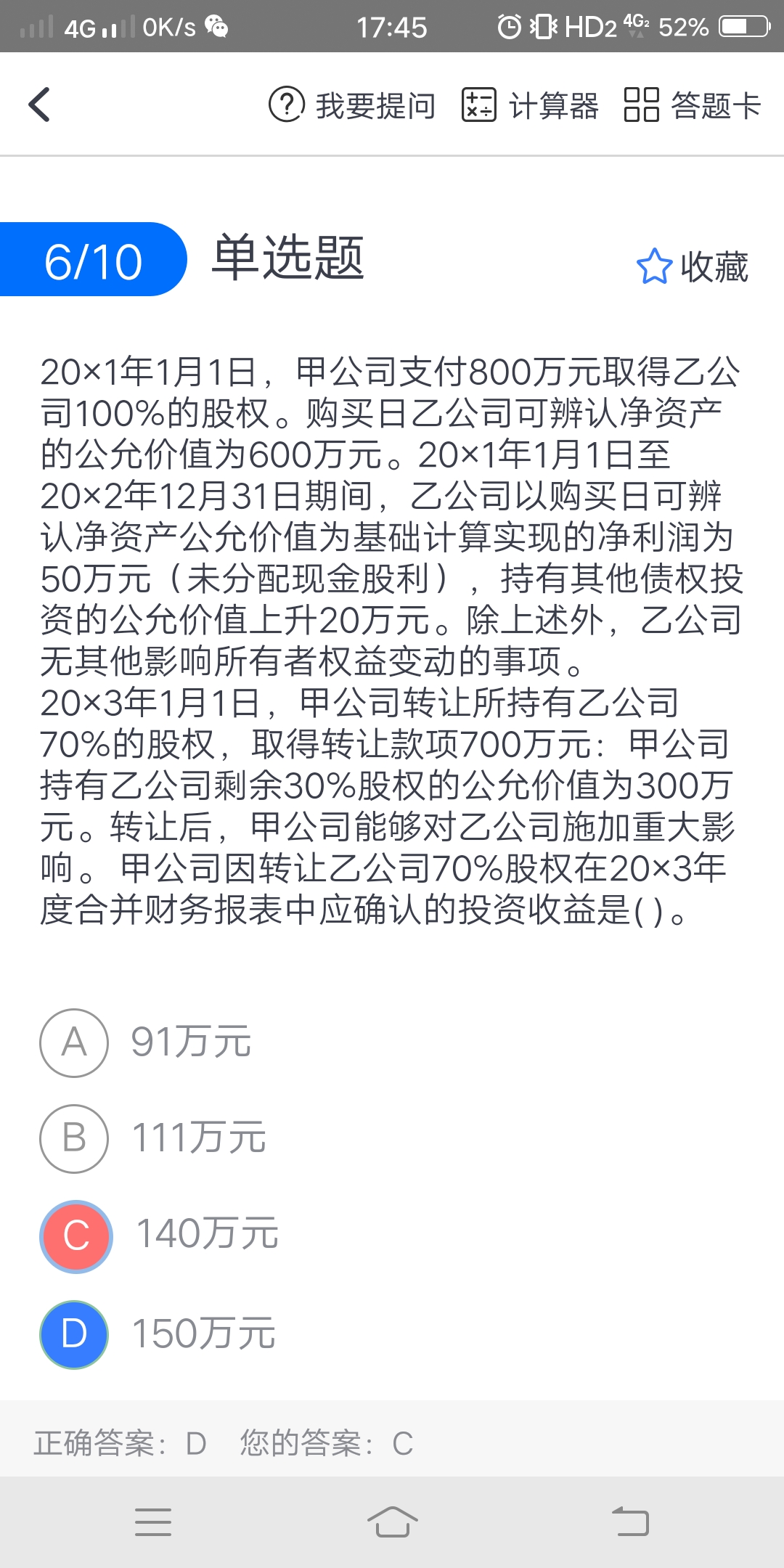Tap the system home button
This screenshot has width=784, height=1568.
(392, 1522)
